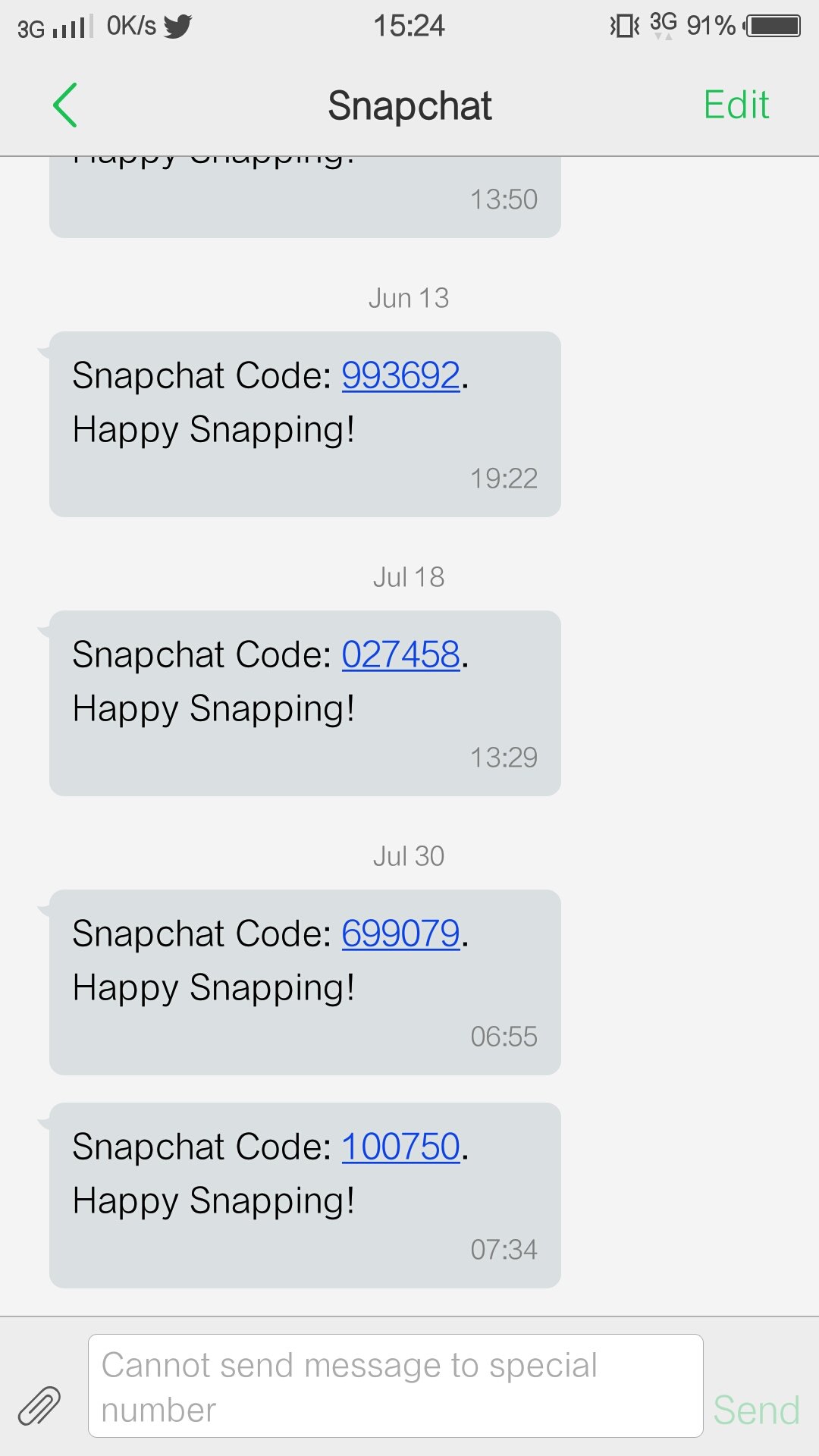Open the code link 027458

(x=400, y=654)
